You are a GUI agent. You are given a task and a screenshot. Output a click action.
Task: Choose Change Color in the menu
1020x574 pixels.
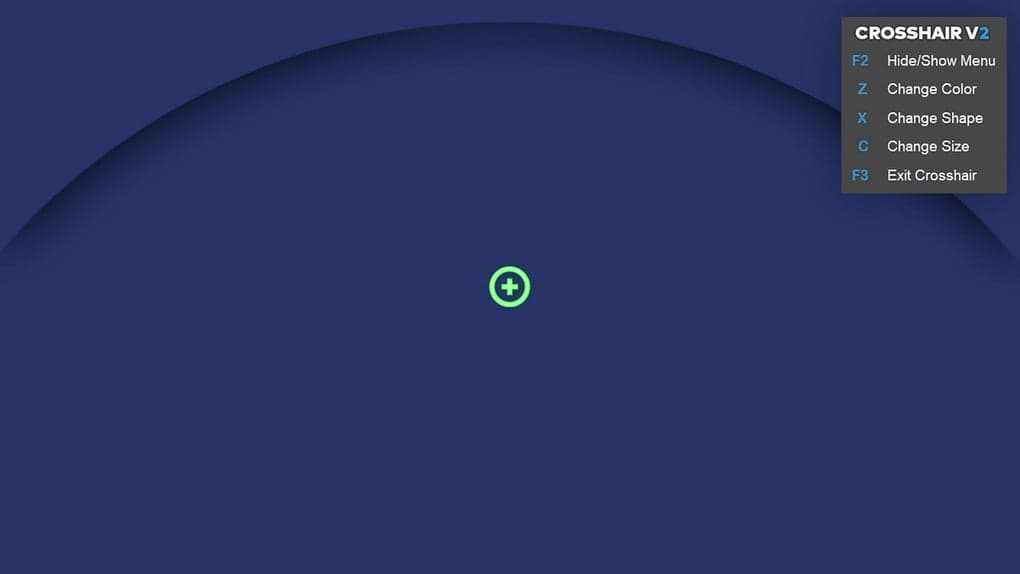click(x=931, y=89)
